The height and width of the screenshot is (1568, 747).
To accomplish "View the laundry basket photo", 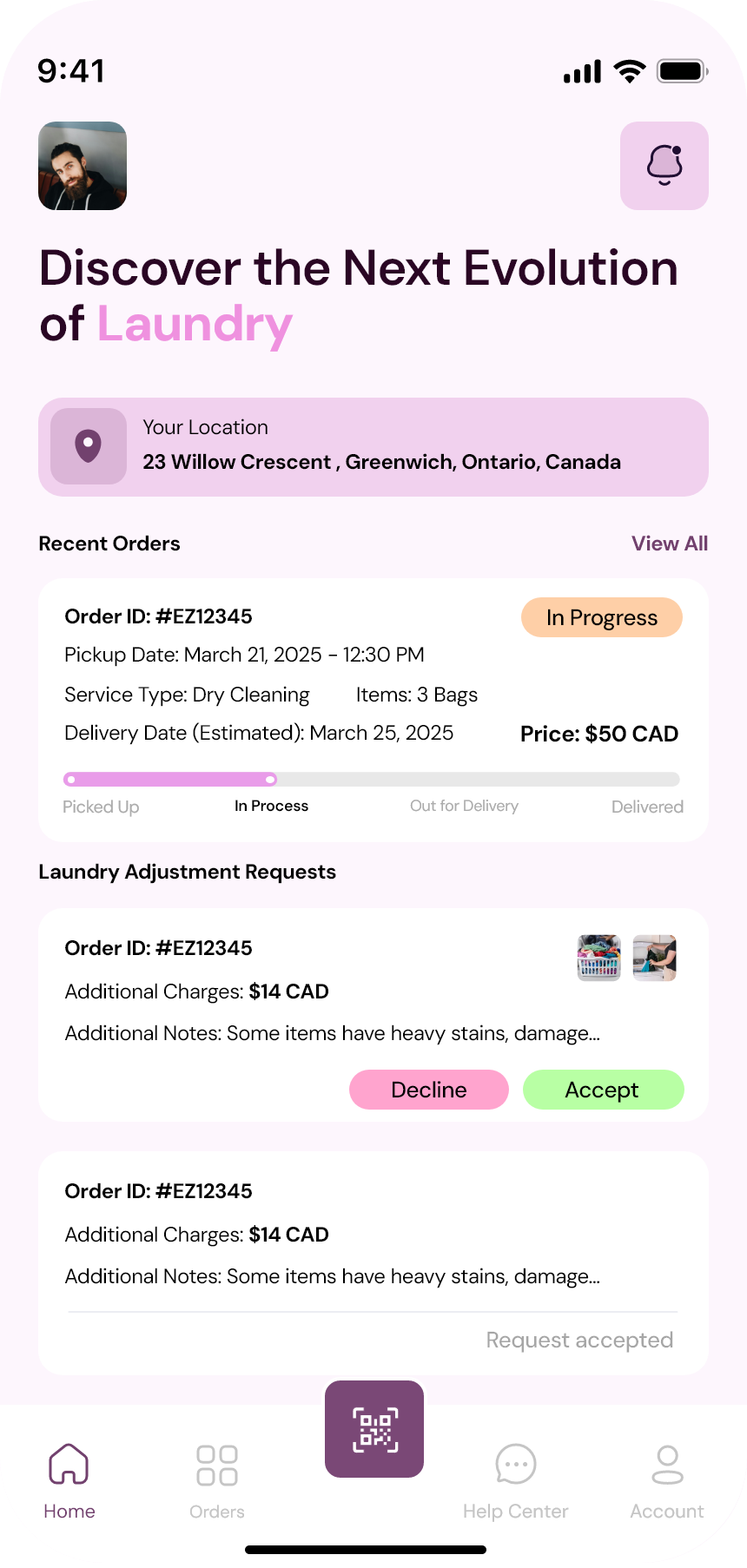I will 599,958.
